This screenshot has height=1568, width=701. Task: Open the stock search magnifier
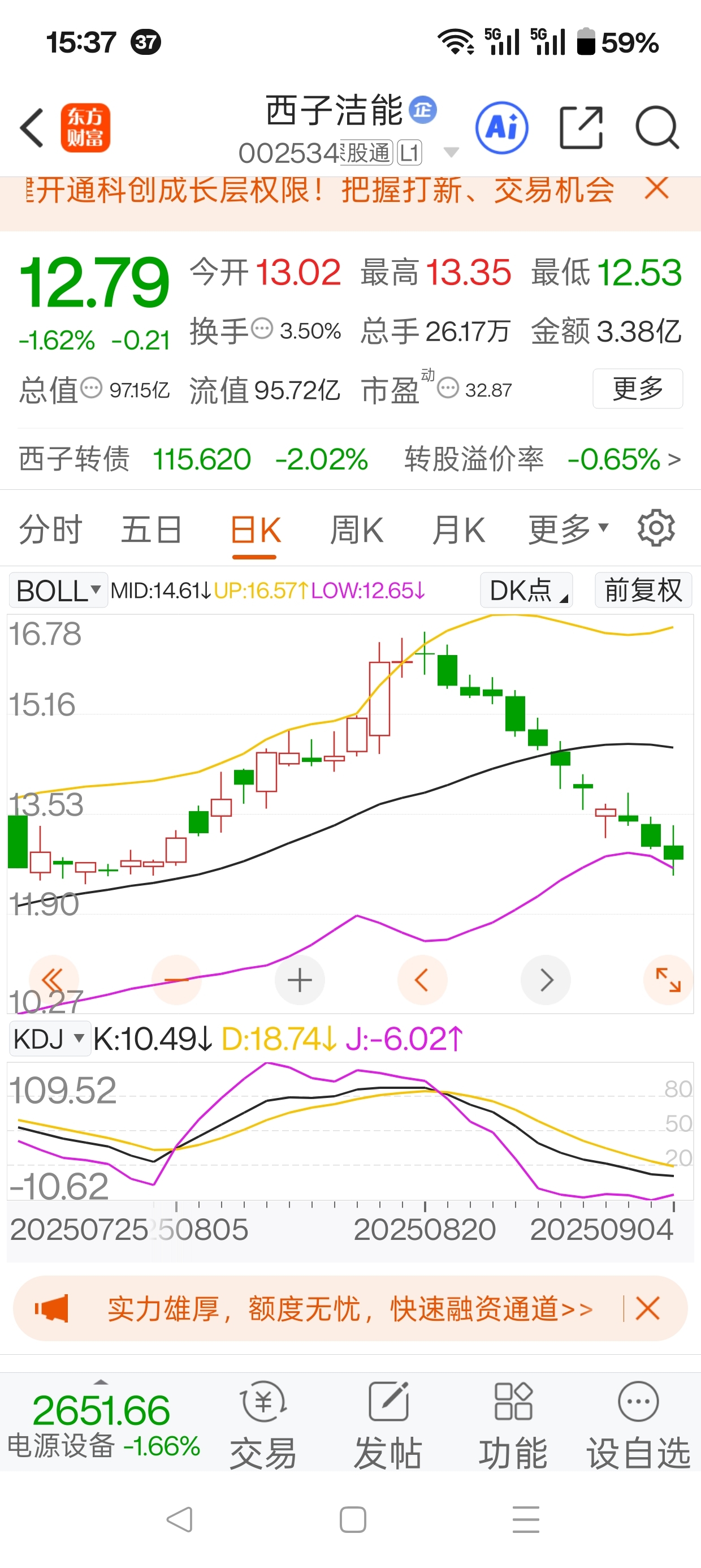(657, 128)
